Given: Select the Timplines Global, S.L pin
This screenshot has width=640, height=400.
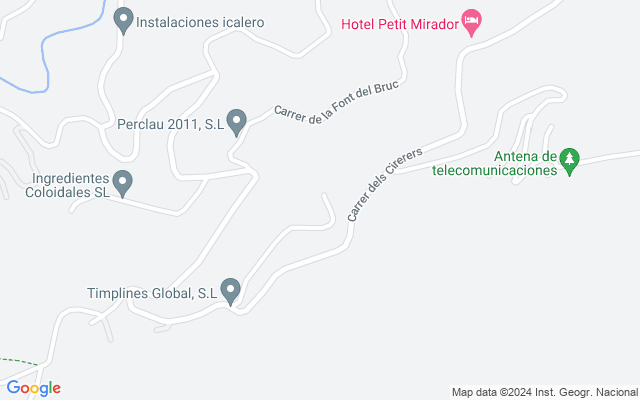Looking at the screenshot, I should tap(230, 291).
